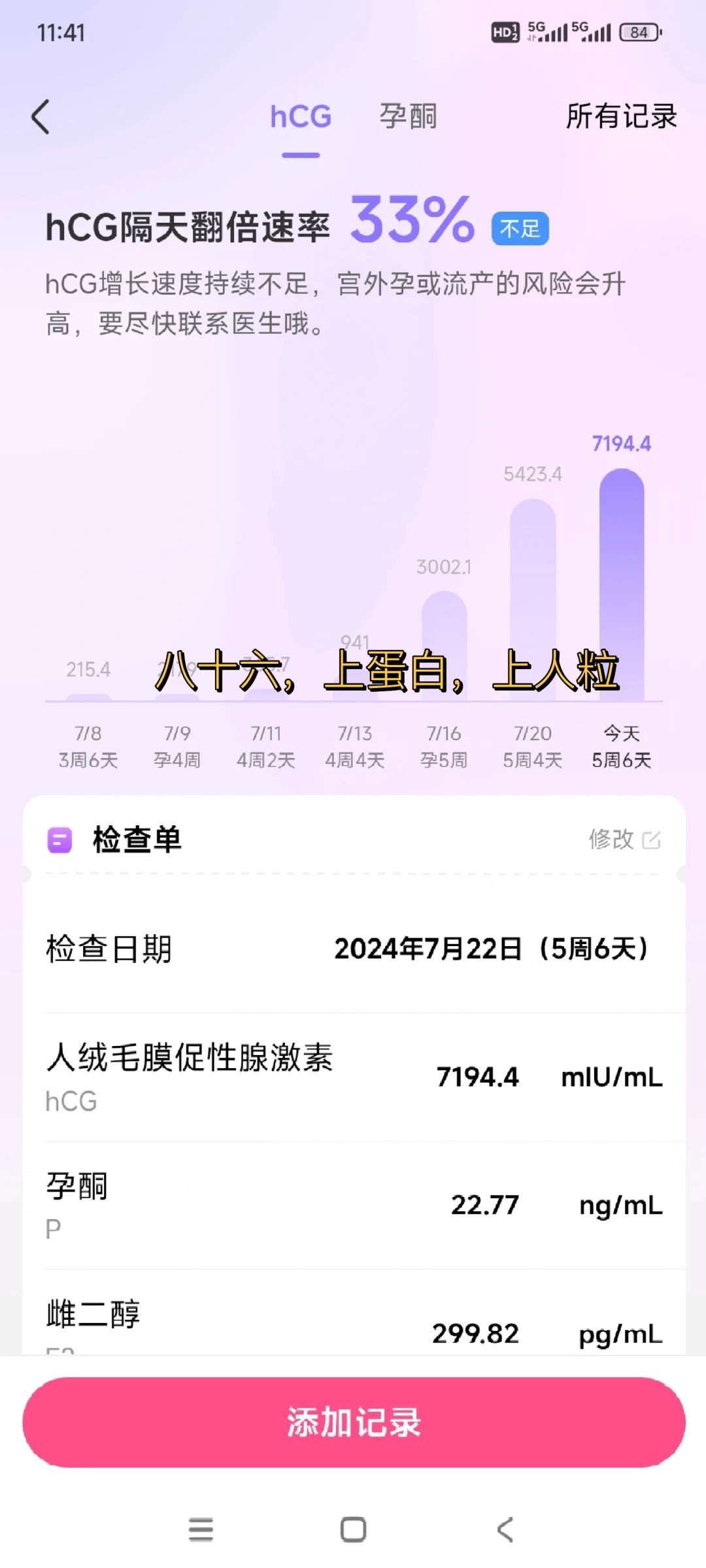Select the hCG tab

301,117
